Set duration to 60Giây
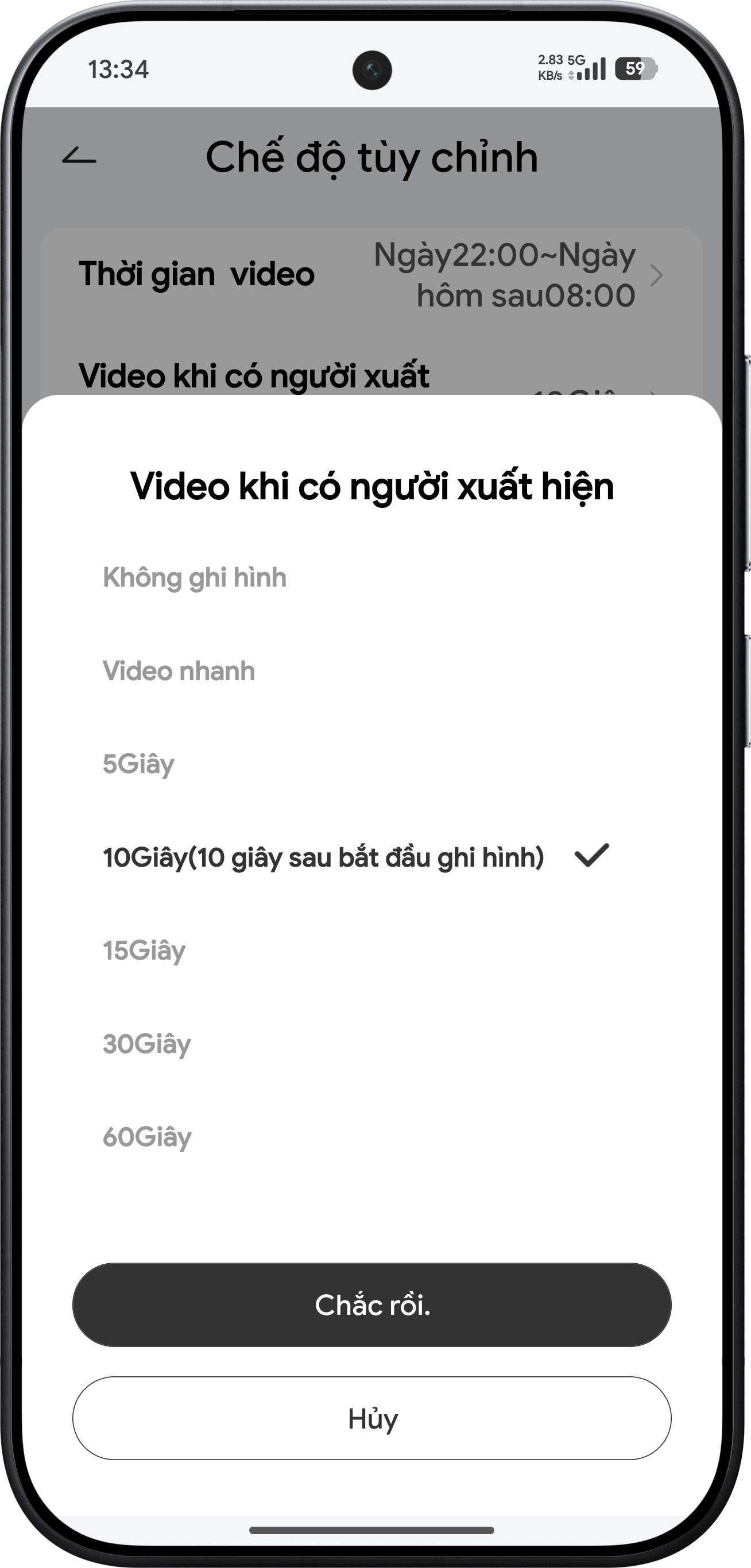The width and height of the screenshot is (751, 1568). (x=147, y=1137)
